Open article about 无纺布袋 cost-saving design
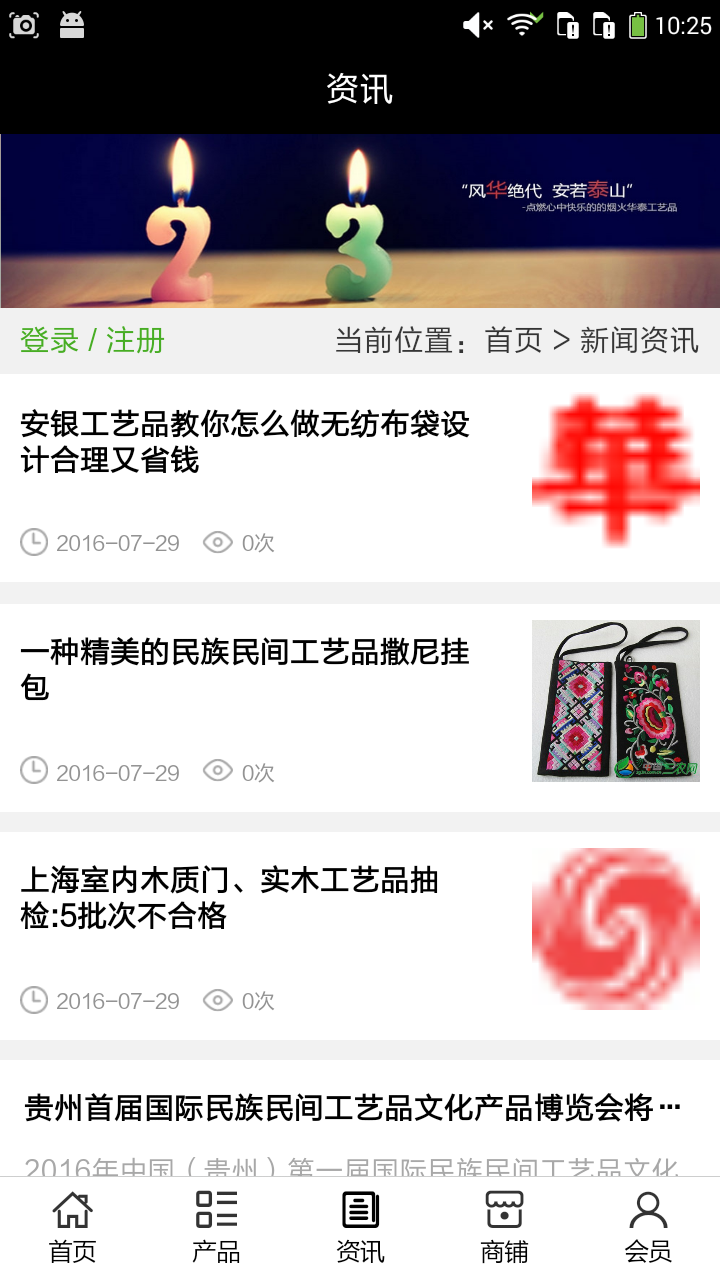This screenshot has height=1280, width=720. click(250, 444)
